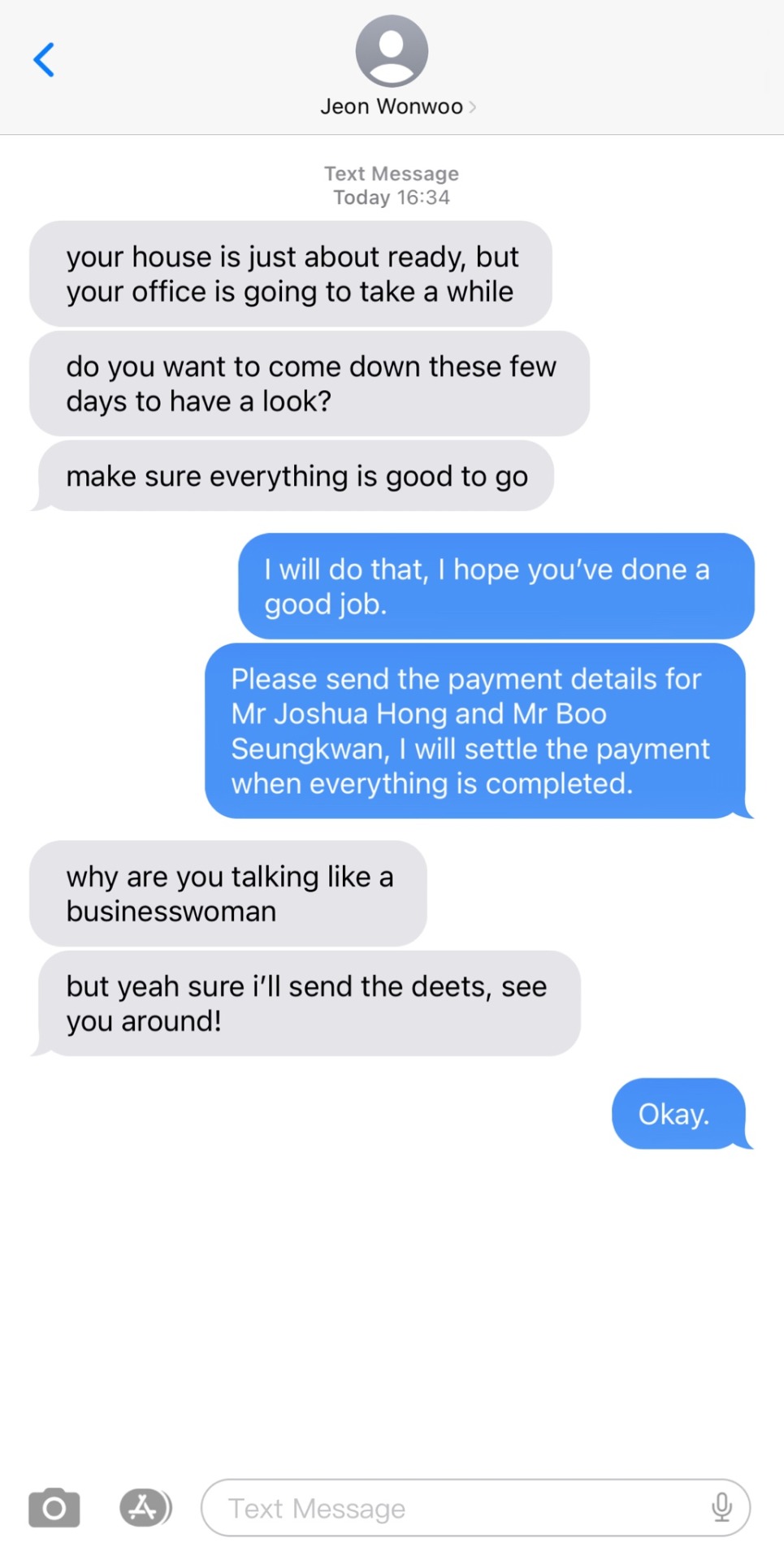Focus the Text Message input field
Screen dimensions: 784x1560
455,1508
